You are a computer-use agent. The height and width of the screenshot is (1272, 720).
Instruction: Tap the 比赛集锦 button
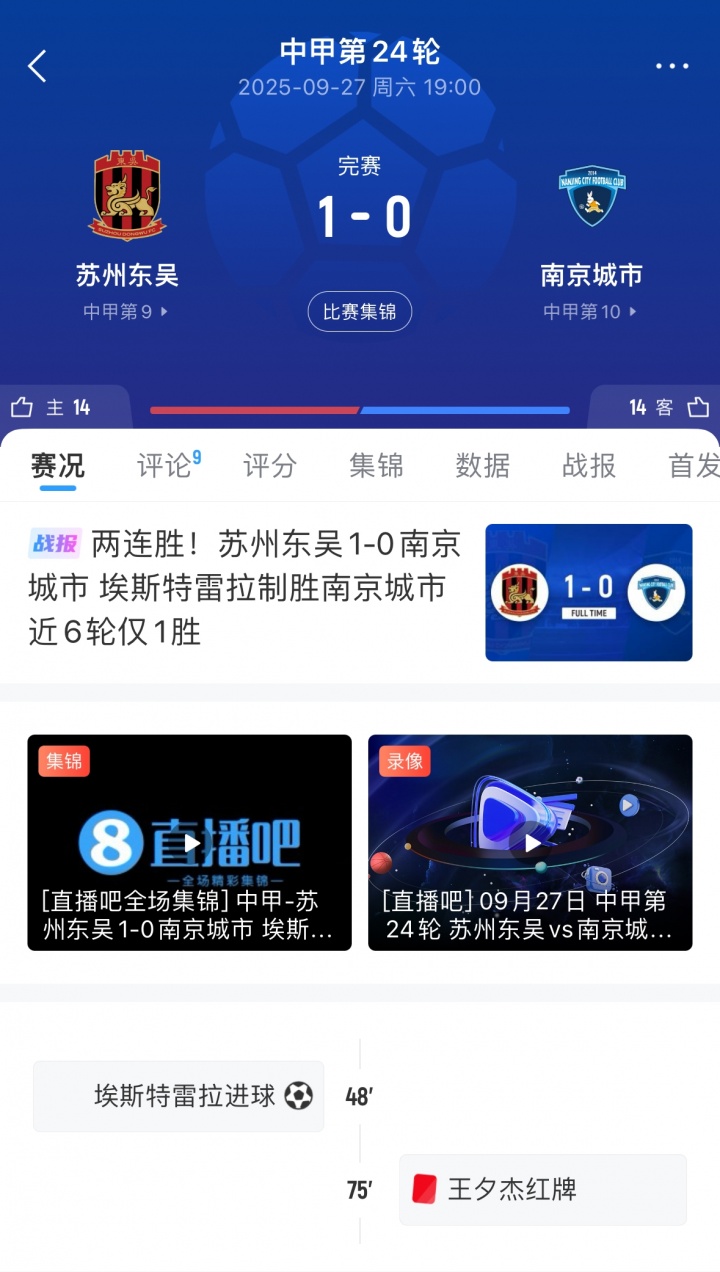click(x=359, y=312)
